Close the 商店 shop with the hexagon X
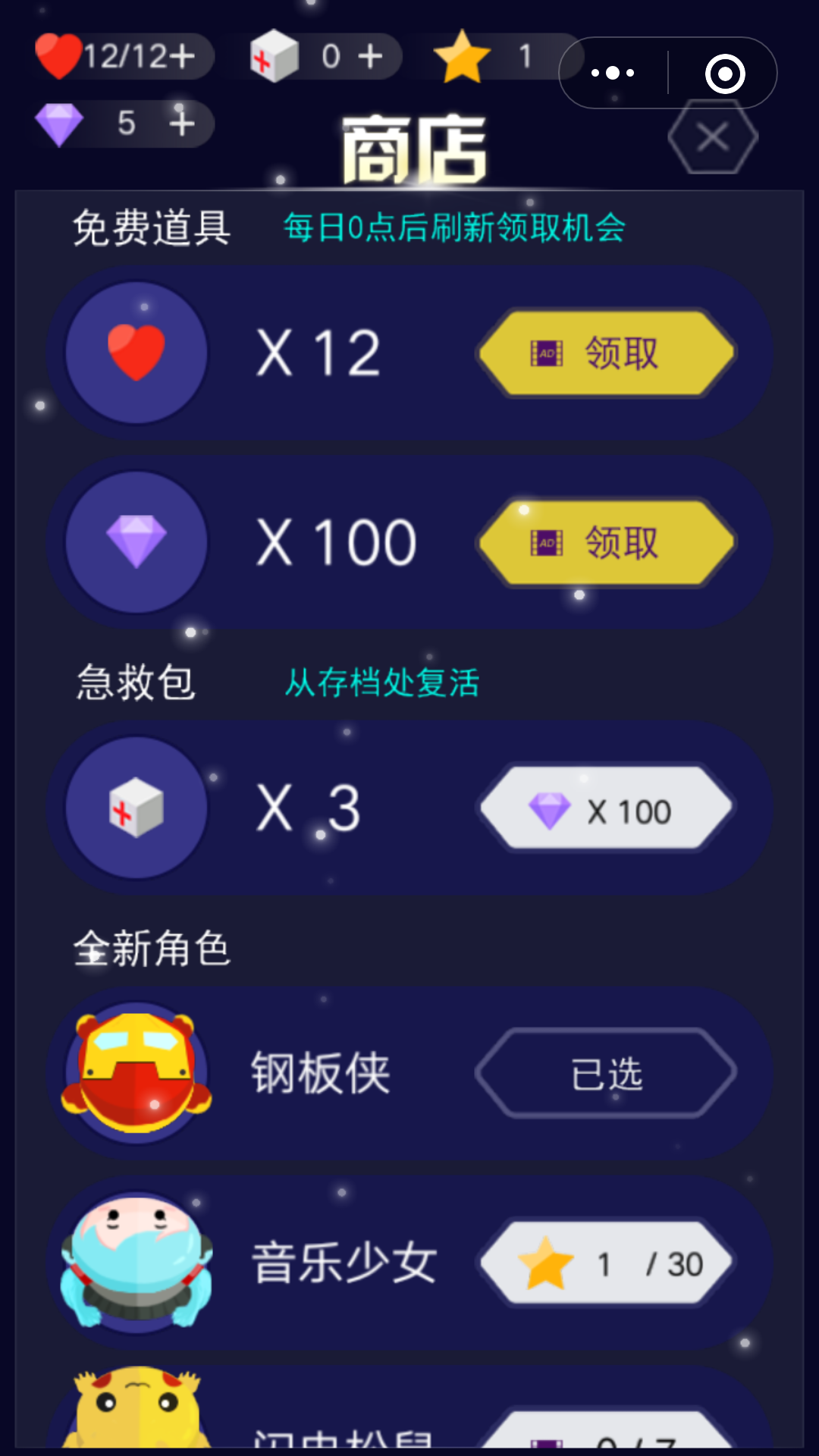This screenshot has height=1456, width=819. point(710,136)
